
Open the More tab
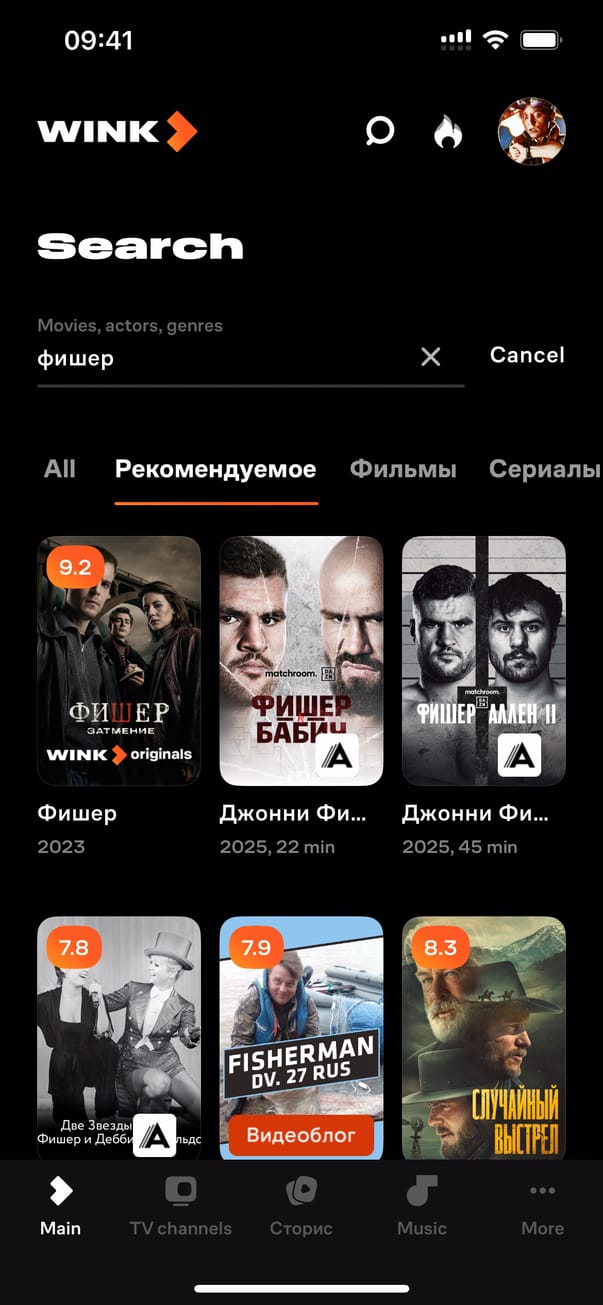[x=542, y=1206]
